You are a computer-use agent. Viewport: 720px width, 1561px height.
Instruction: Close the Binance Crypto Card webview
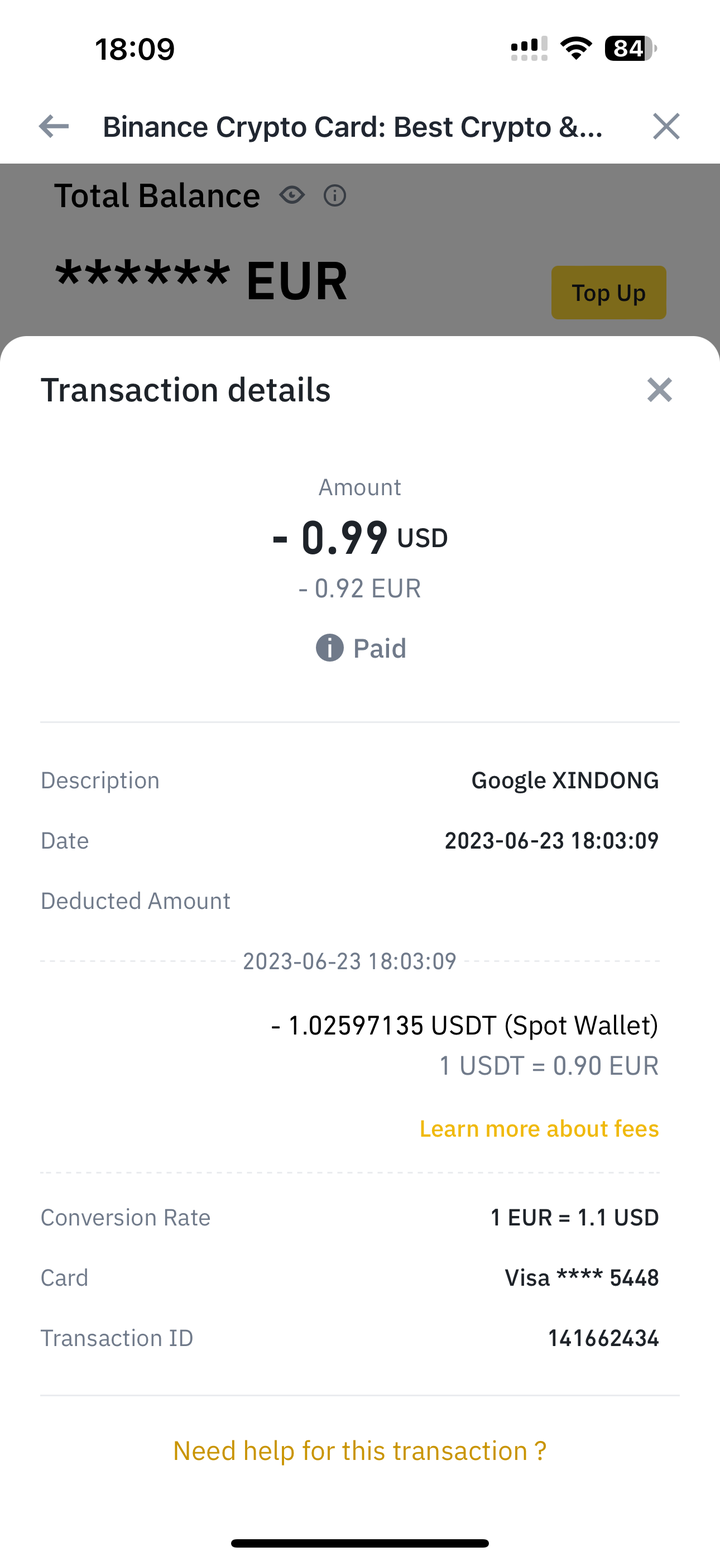click(666, 126)
